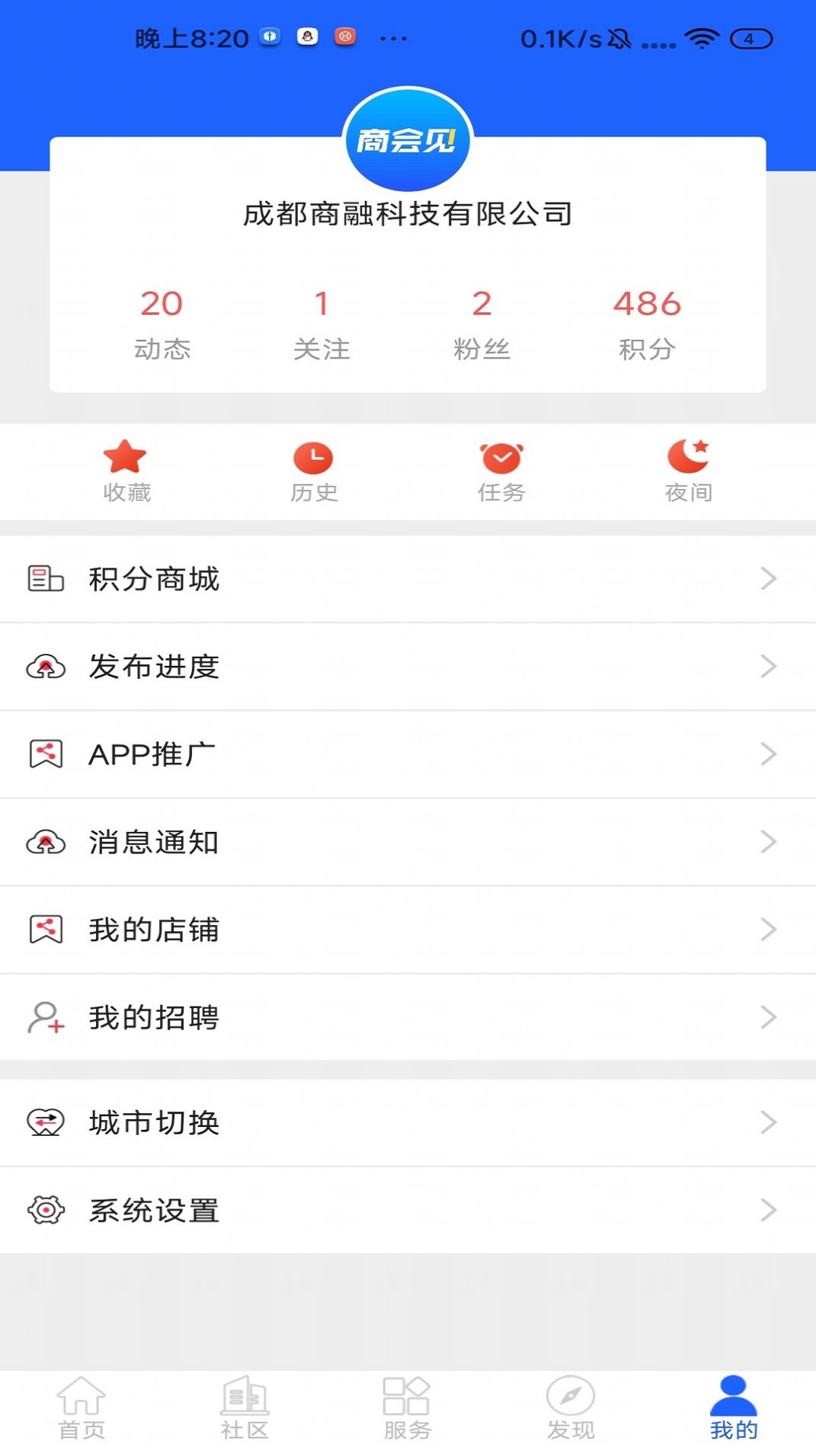The width and height of the screenshot is (816, 1456).
Task: Select the 积分商城 points mall icon
Action: 45,579
